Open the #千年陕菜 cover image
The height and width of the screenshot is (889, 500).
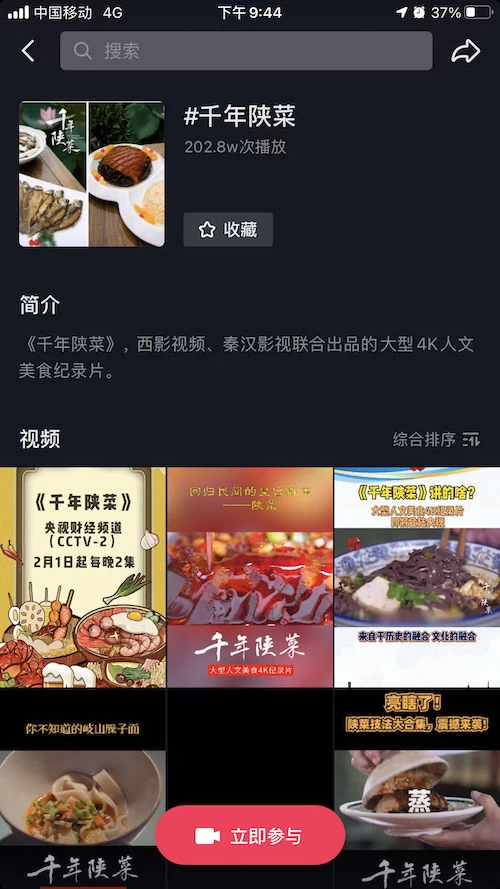point(92,174)
